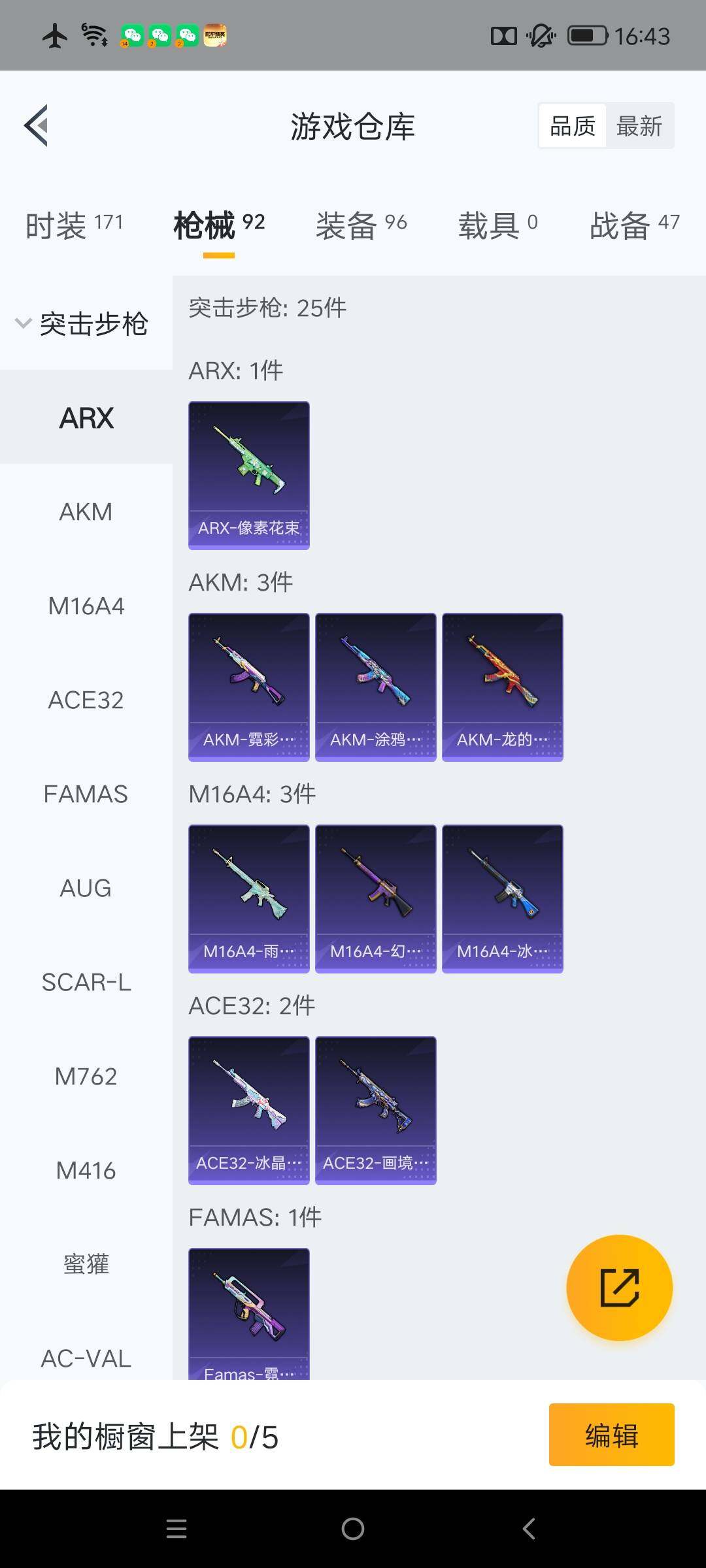This screenshot has width=706, height=1568.
Task: Open the ARX-像素花束 skin tile
Action: point(248,475)
